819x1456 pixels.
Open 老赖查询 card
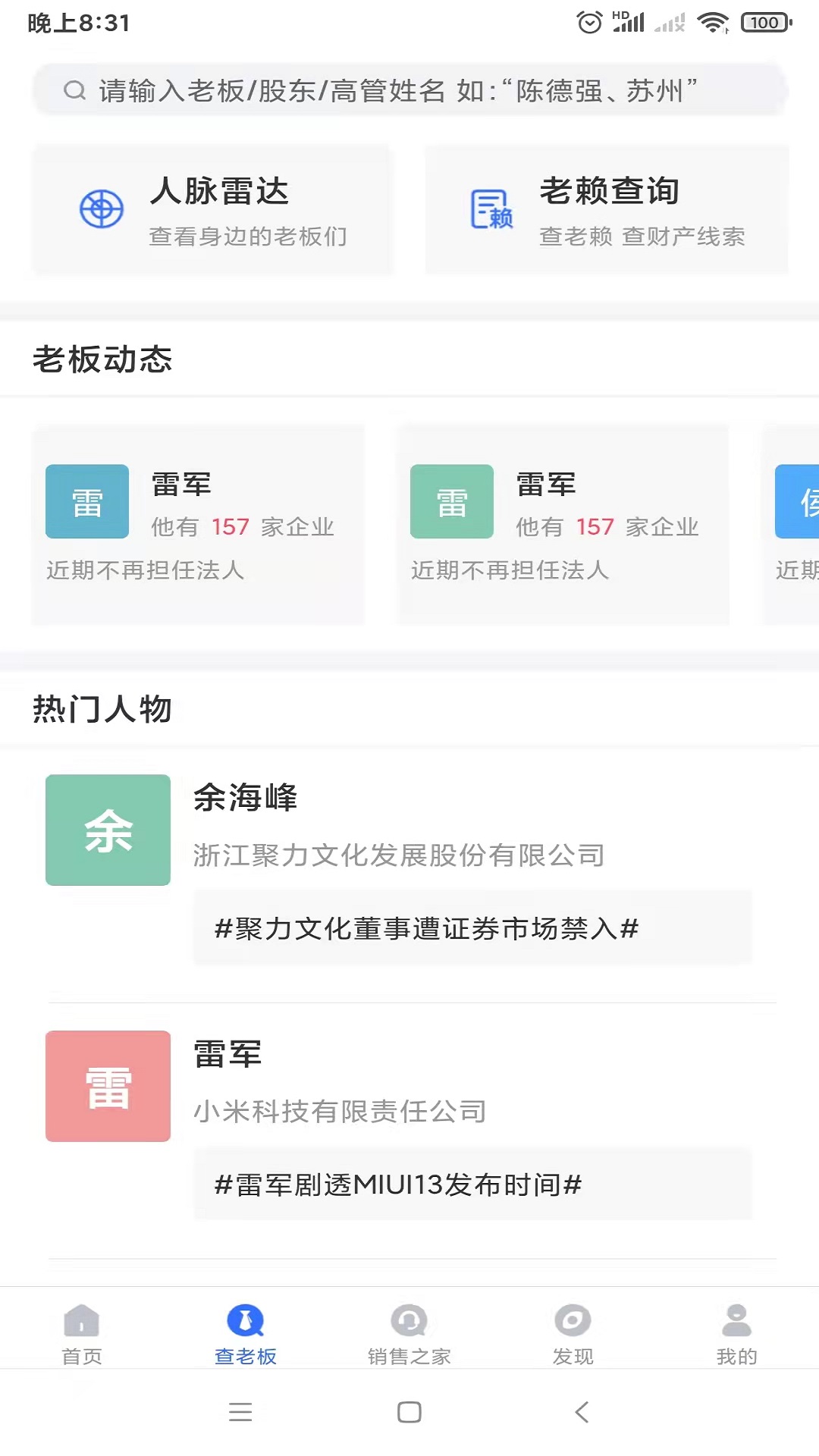pos(607,210)
